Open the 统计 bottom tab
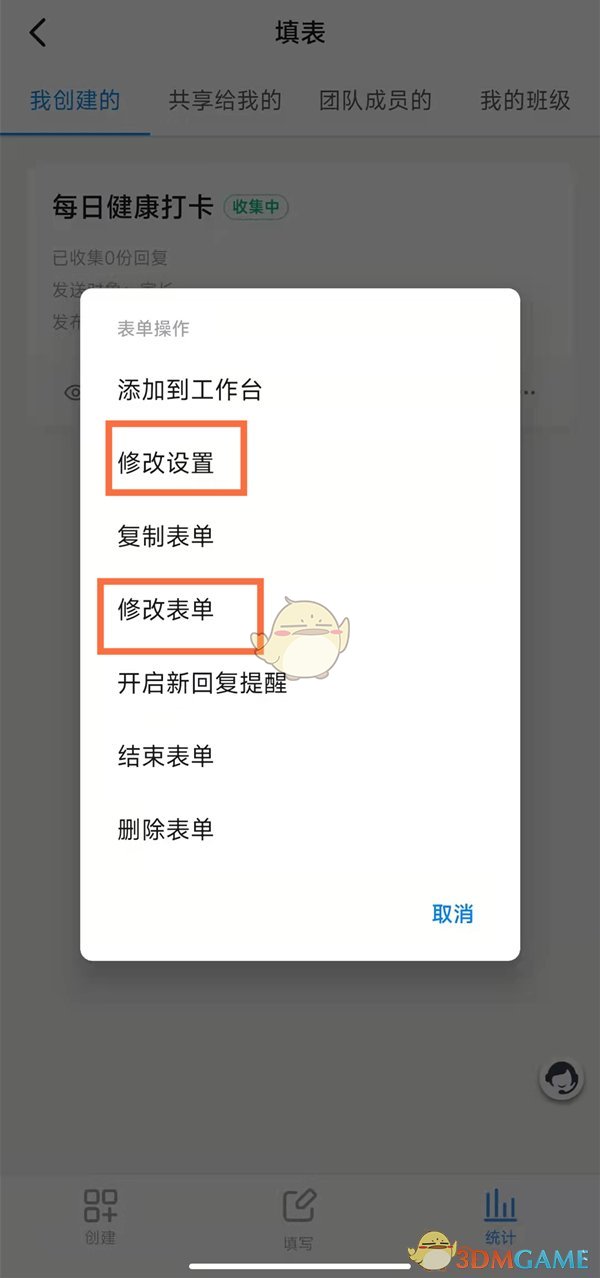The image size is (600, 1278). click(500, 1216)
